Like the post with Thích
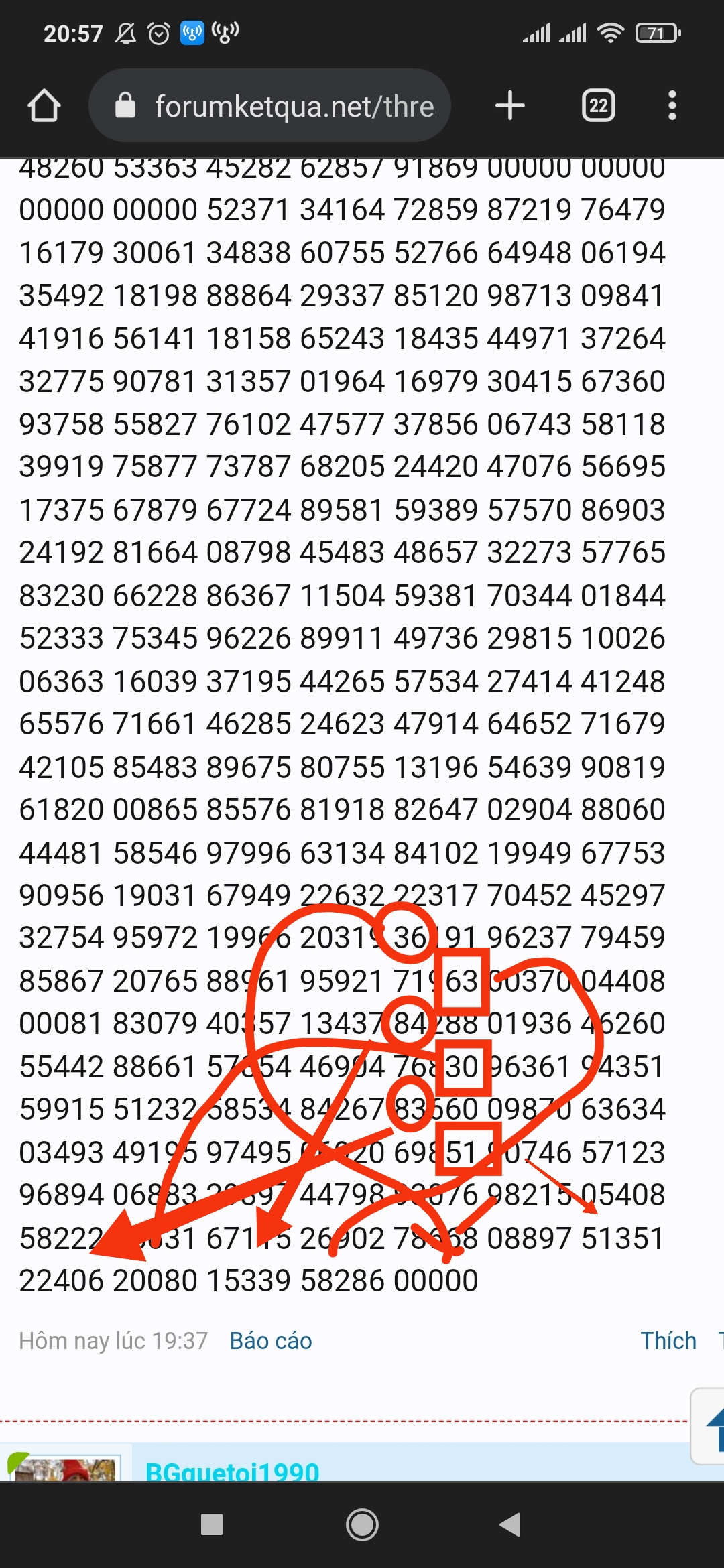 (x=668, y=1341)
